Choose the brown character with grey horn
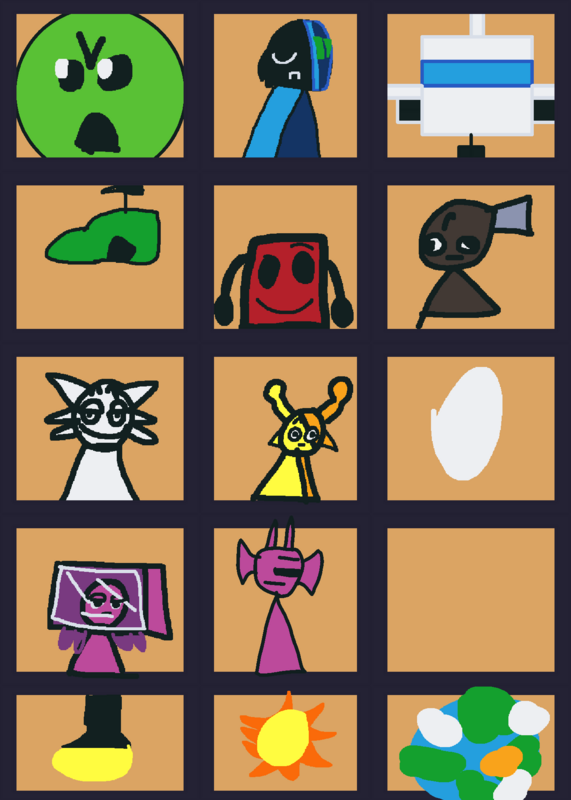Image resolution: width=571 pixels, height=800 pixels. pyautogui.click(x=470, y=257)
